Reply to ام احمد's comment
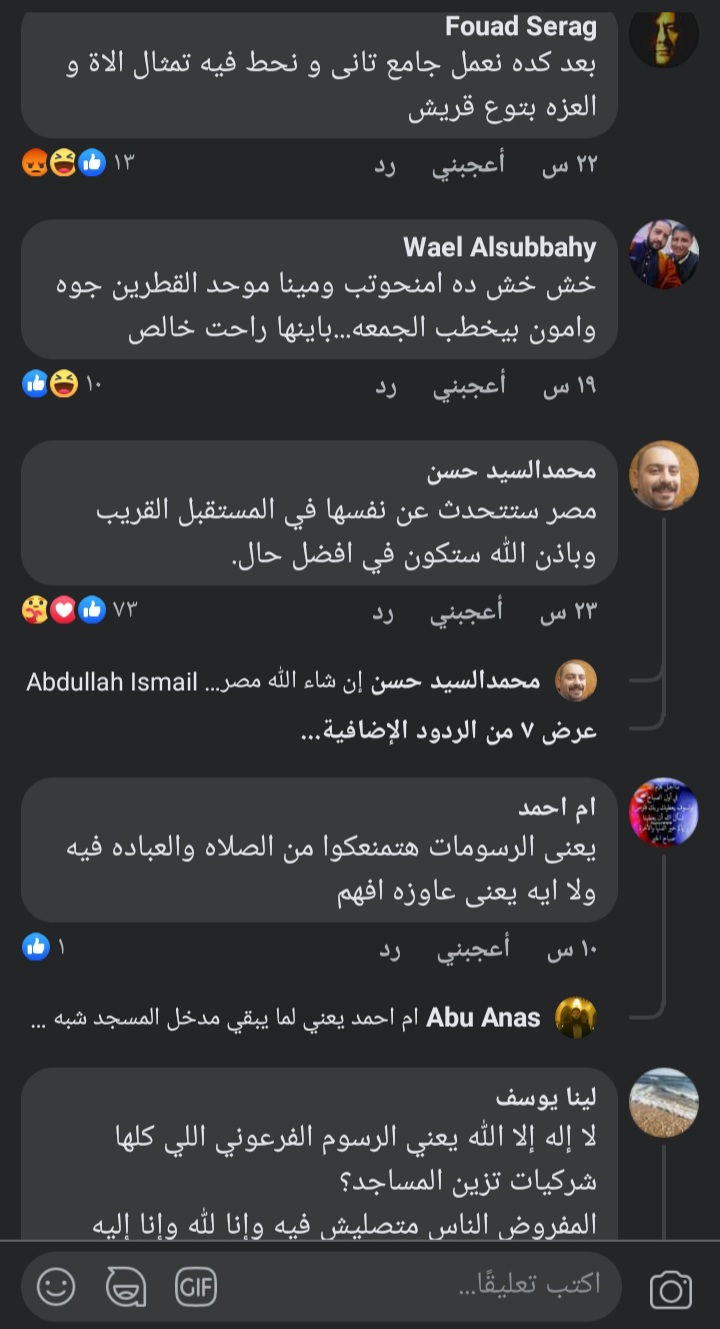 point(389,951)
